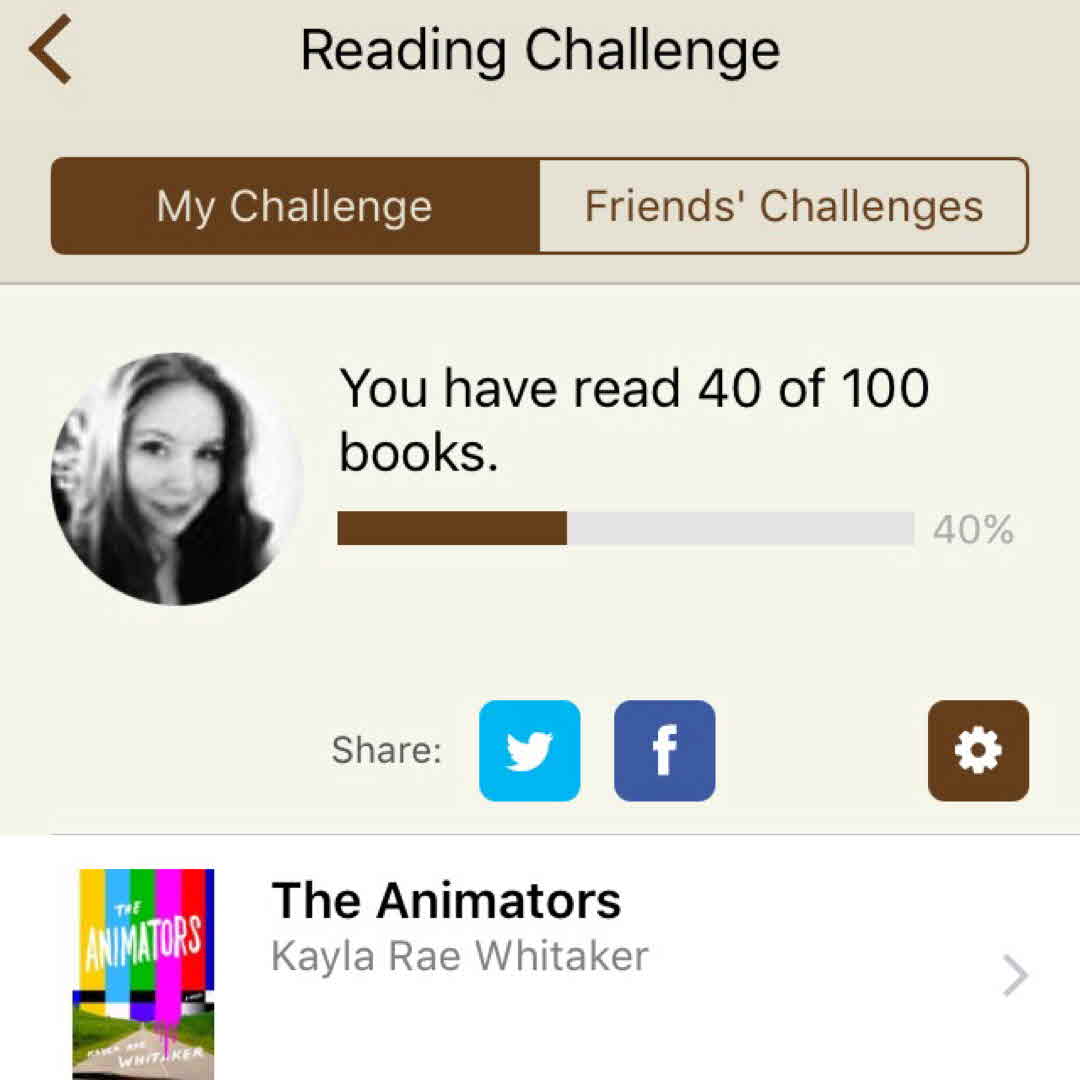1080x1080 pixels.
Task: Share reading challenge on Twitter
Action: (x=529, y=751)
